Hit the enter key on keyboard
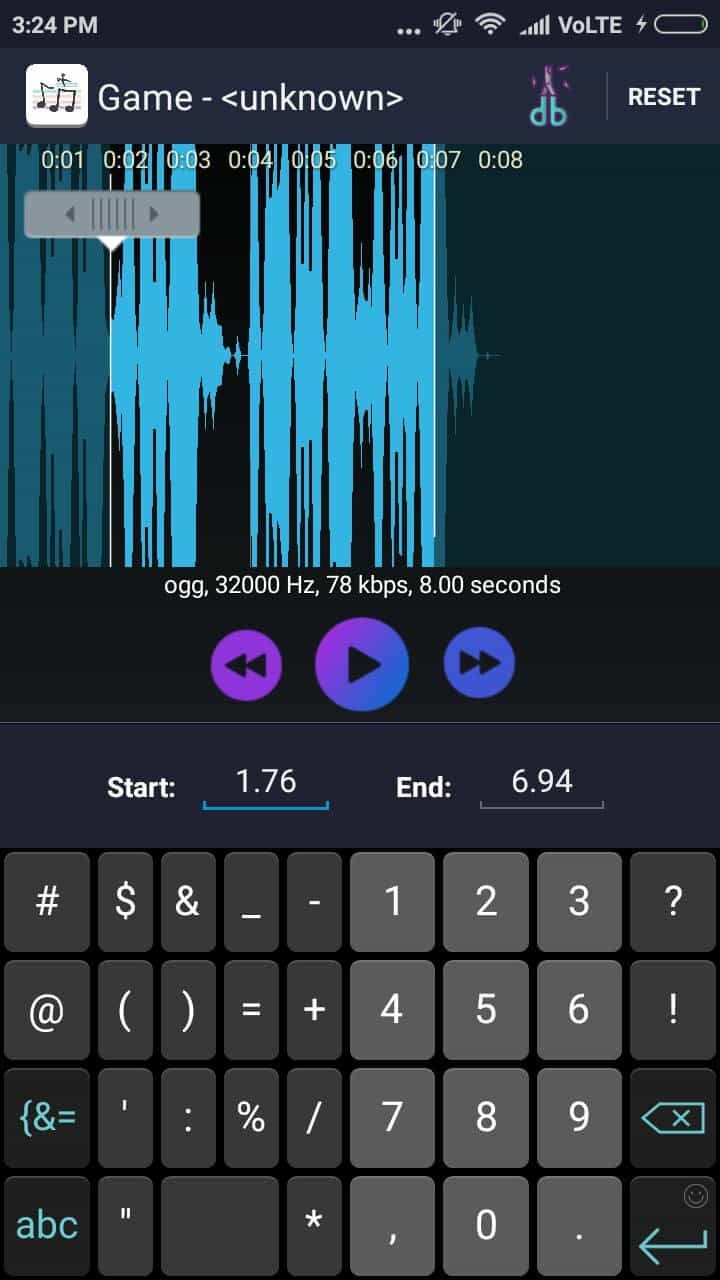The width and height of the screenshot is (720, 1280). pos(672,1225)
